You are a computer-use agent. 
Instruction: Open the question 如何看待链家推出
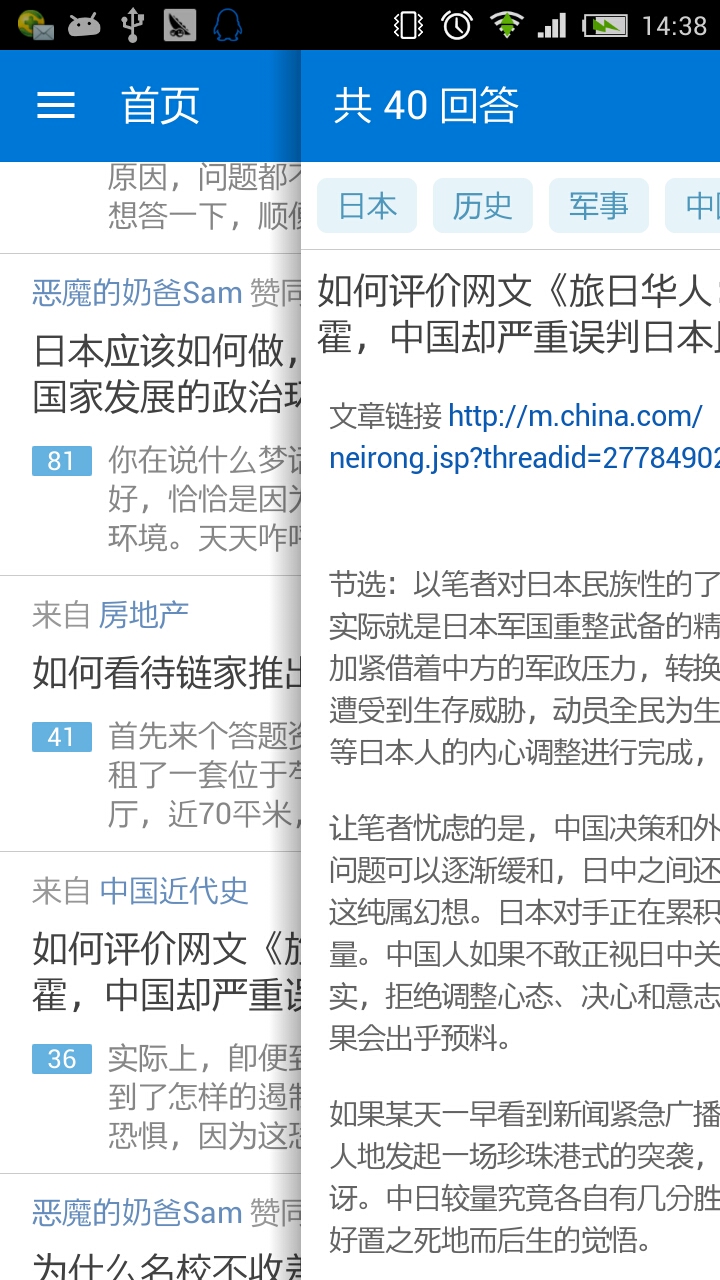tap(166, 673)
